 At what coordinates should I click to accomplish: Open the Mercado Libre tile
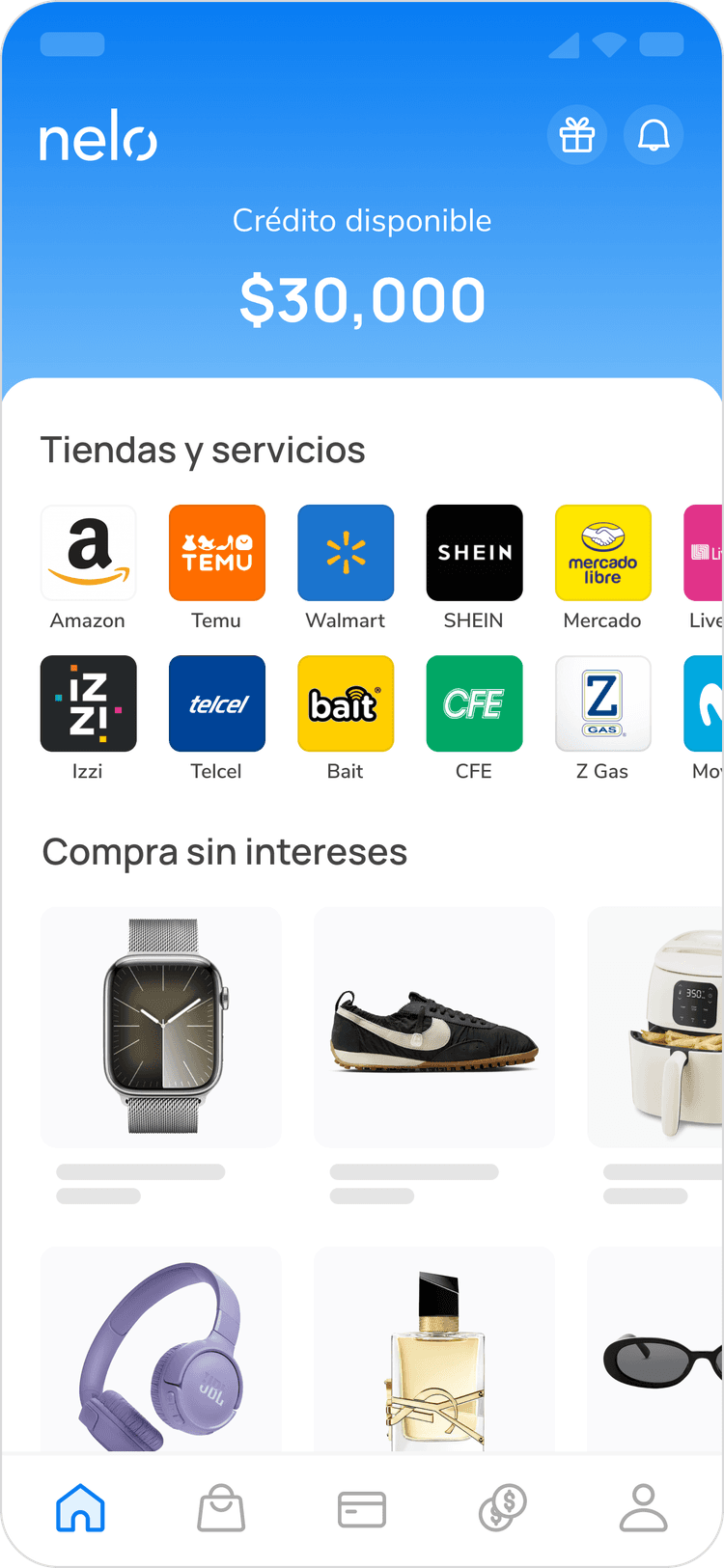(602, 553)
